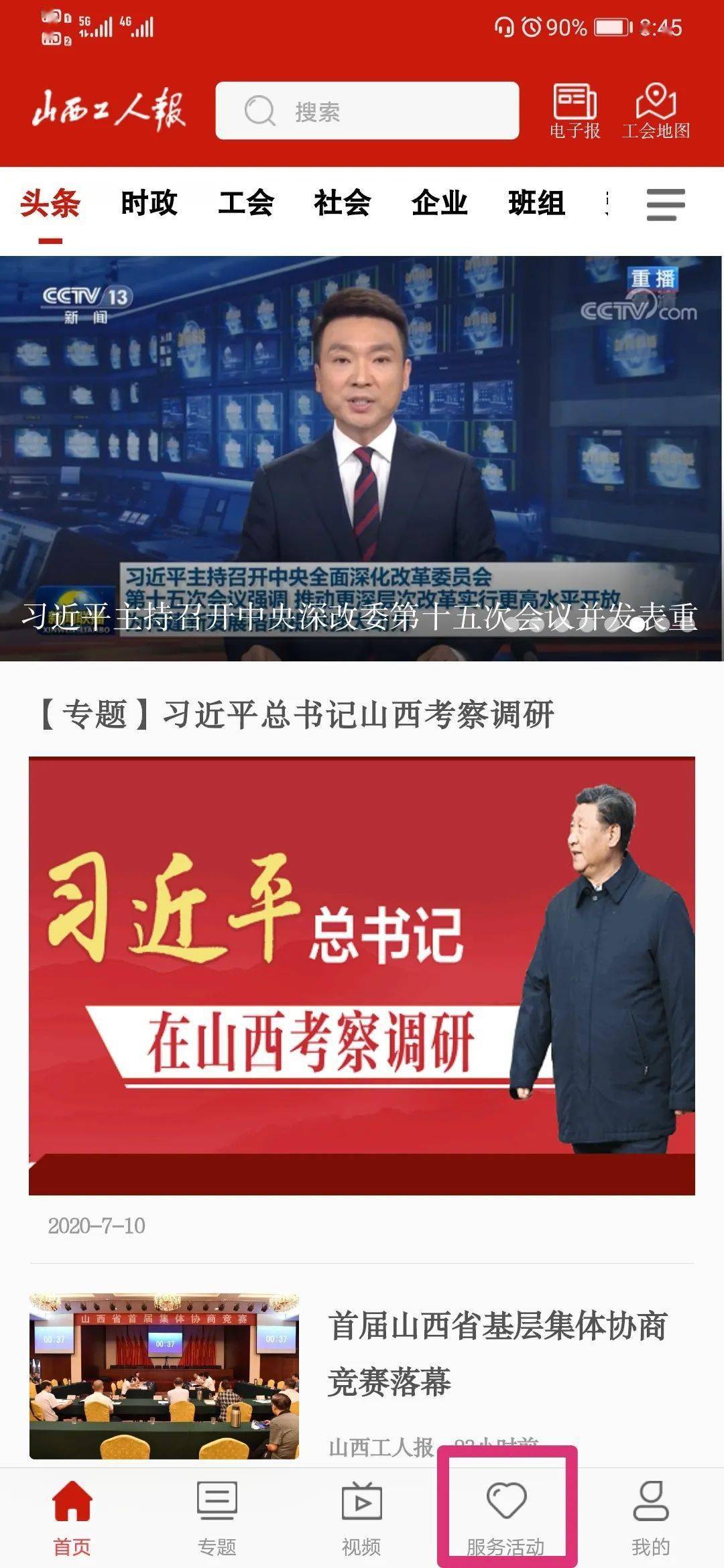
Task: Switch to the 工会 tab
Action: click(x=246, y=203)
